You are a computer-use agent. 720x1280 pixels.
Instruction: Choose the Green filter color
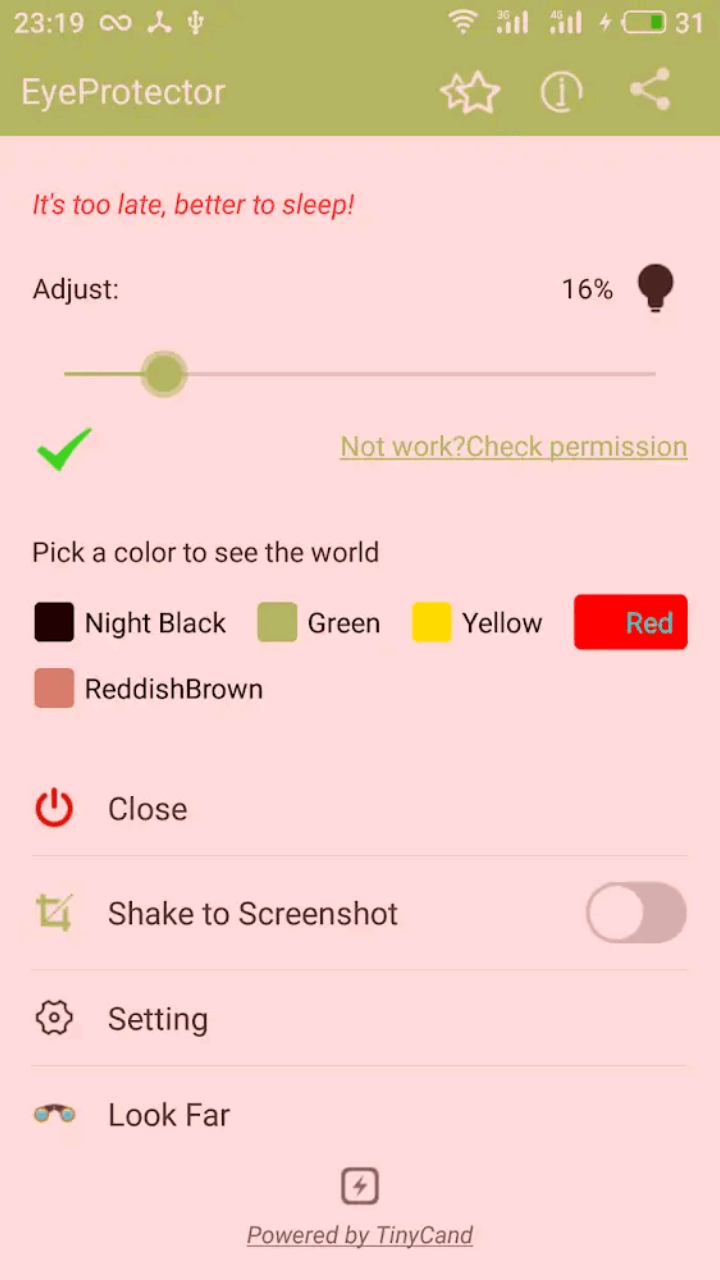(x=319, y=622)
